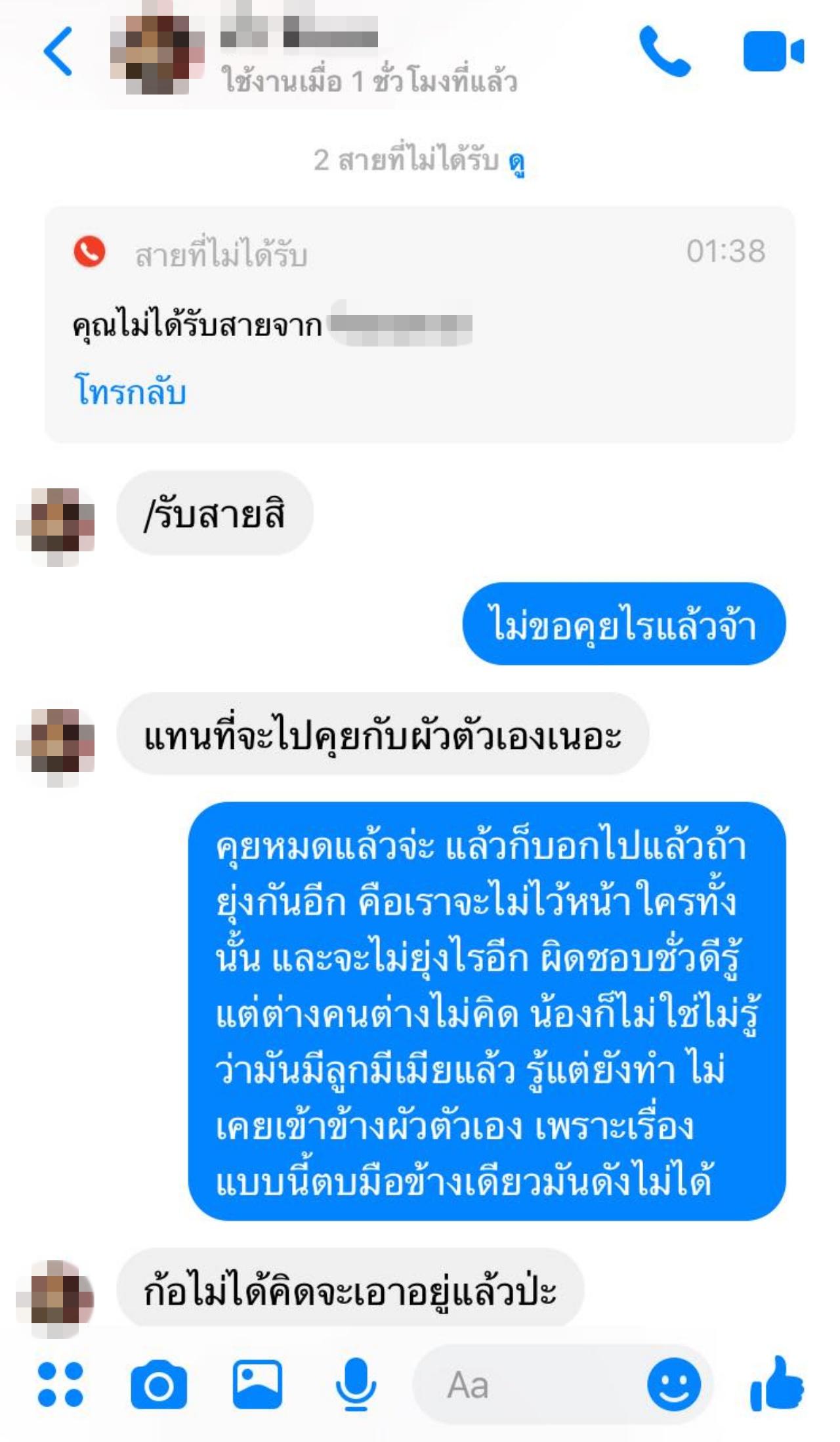840x1442 pixels.
Task: View the 2 missed calls via ดู
Action: click(517, 161)
